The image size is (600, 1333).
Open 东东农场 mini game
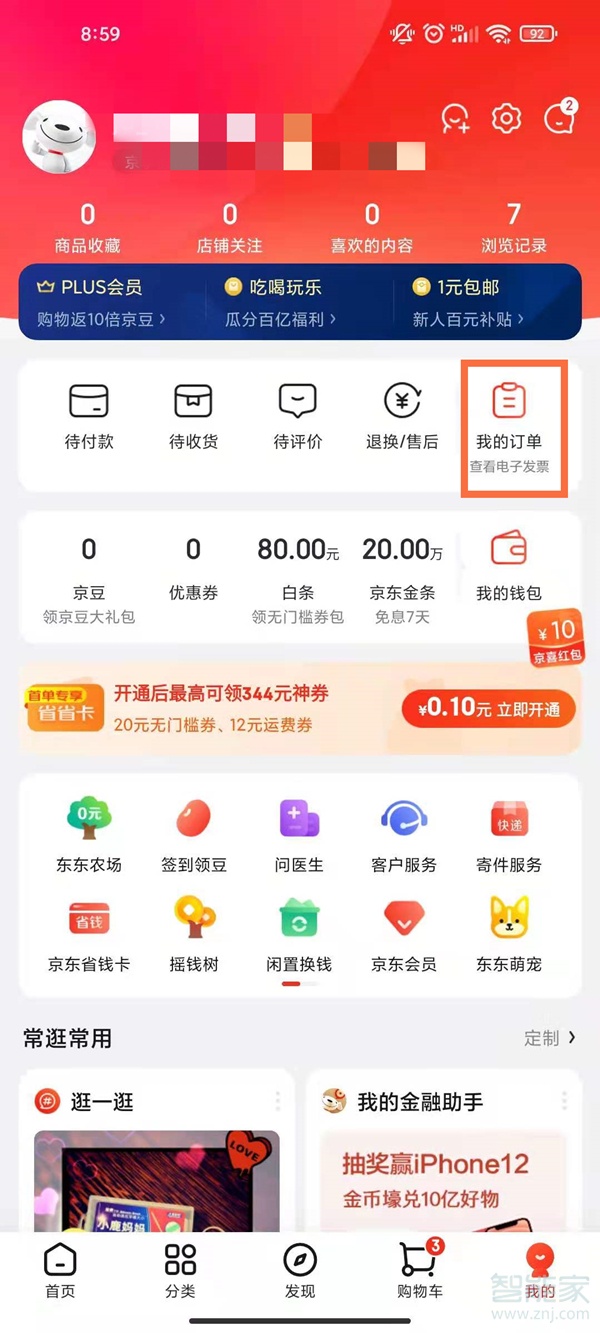(89, 835)
